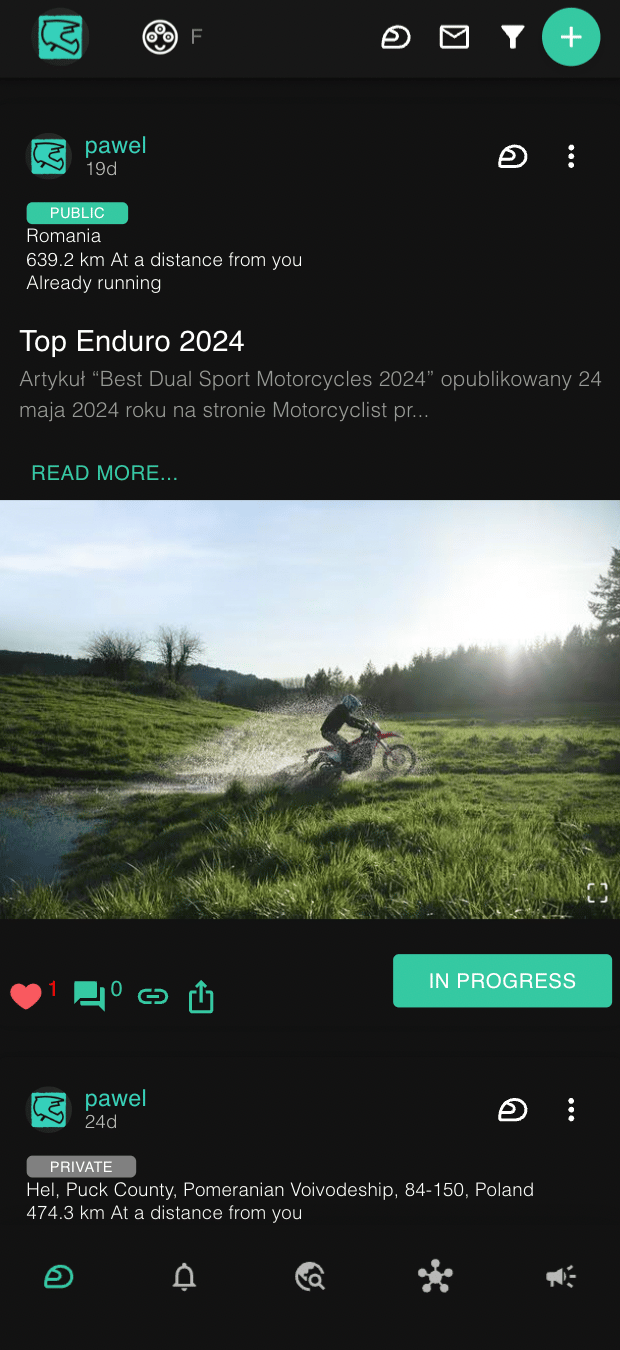Screen dimensions: 620x1350
Task: Share the Top Enduro 2024 post
Action: click(201, 996)
